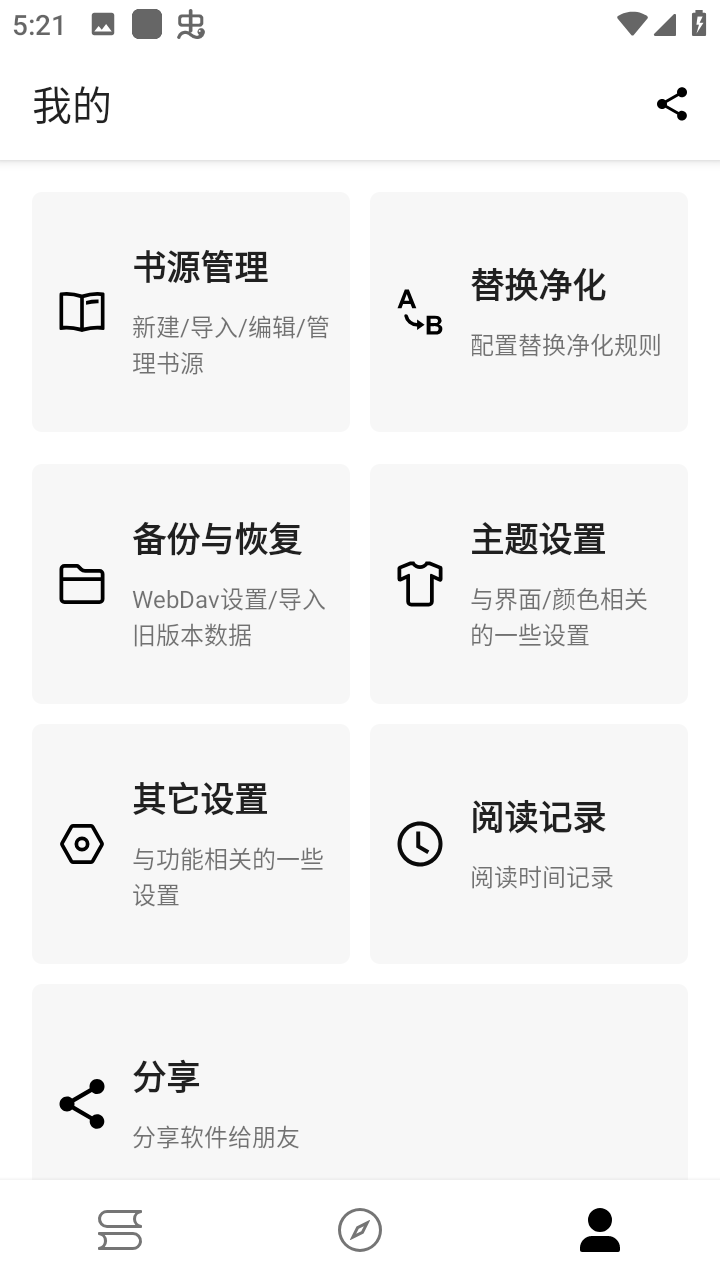Enter 其它设置 settings page
Screen dimensions: 720x1280
point(190,843)
